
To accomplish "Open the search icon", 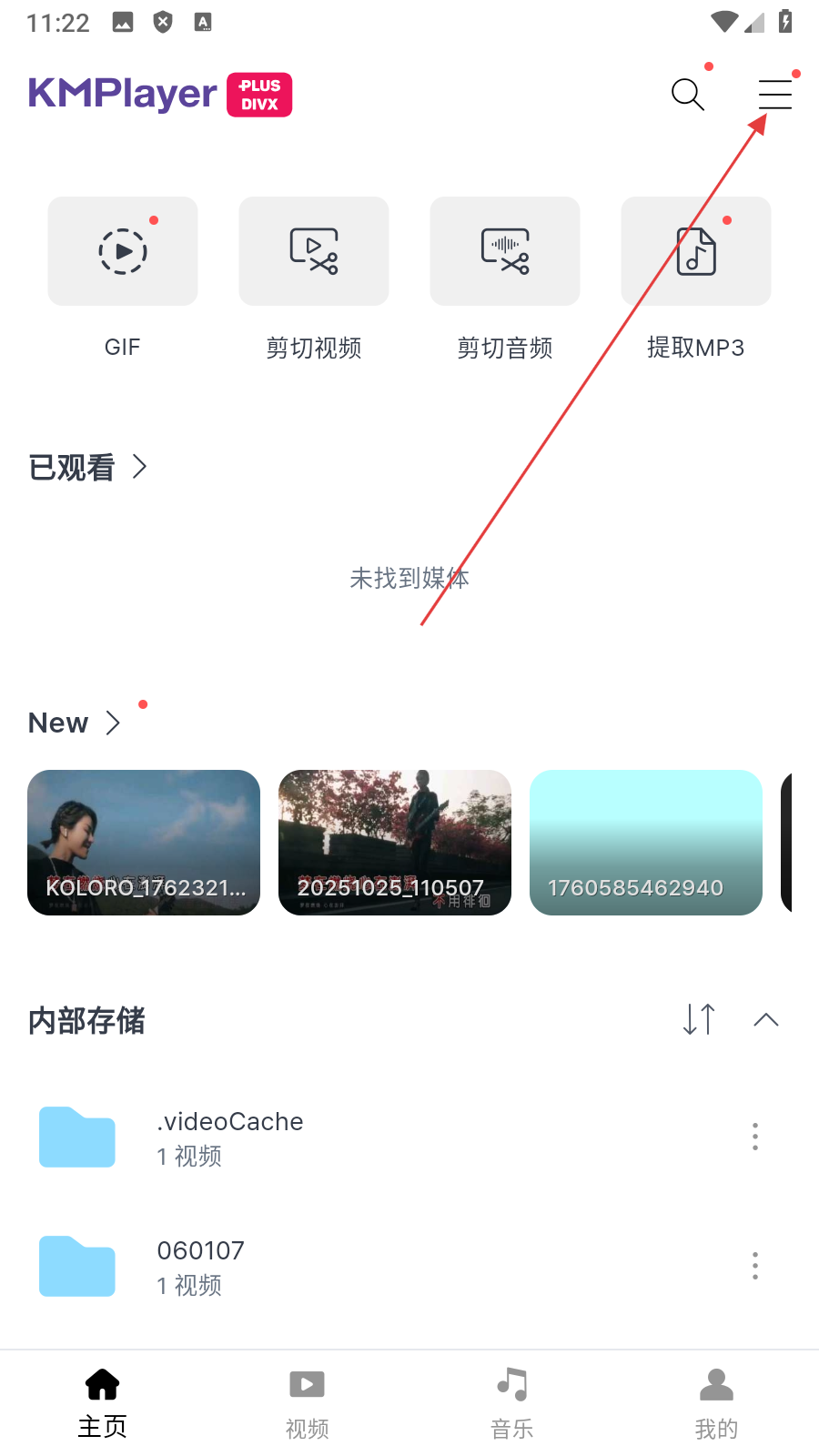I will pyautogui.click(x=687, y=94).
